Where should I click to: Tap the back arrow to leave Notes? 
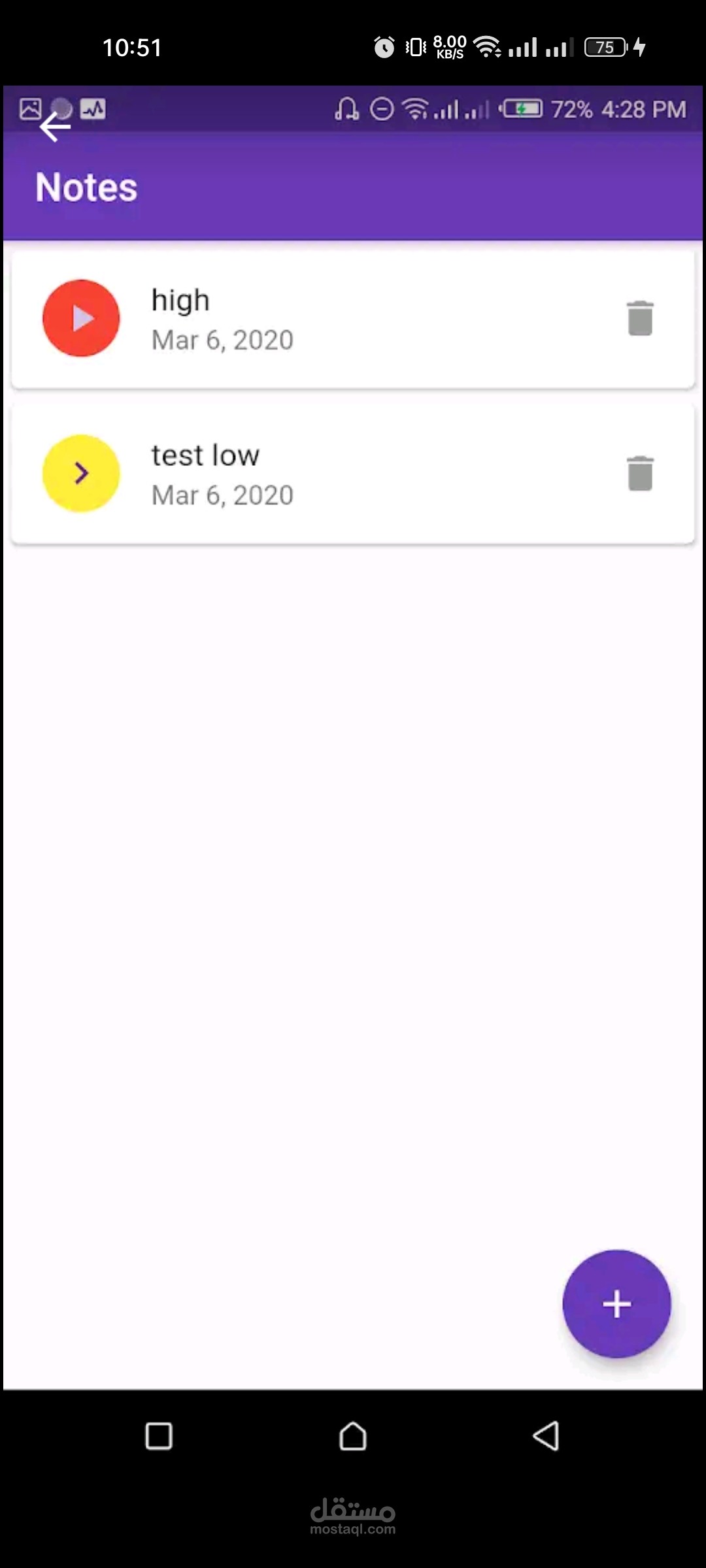pos(54,125)
